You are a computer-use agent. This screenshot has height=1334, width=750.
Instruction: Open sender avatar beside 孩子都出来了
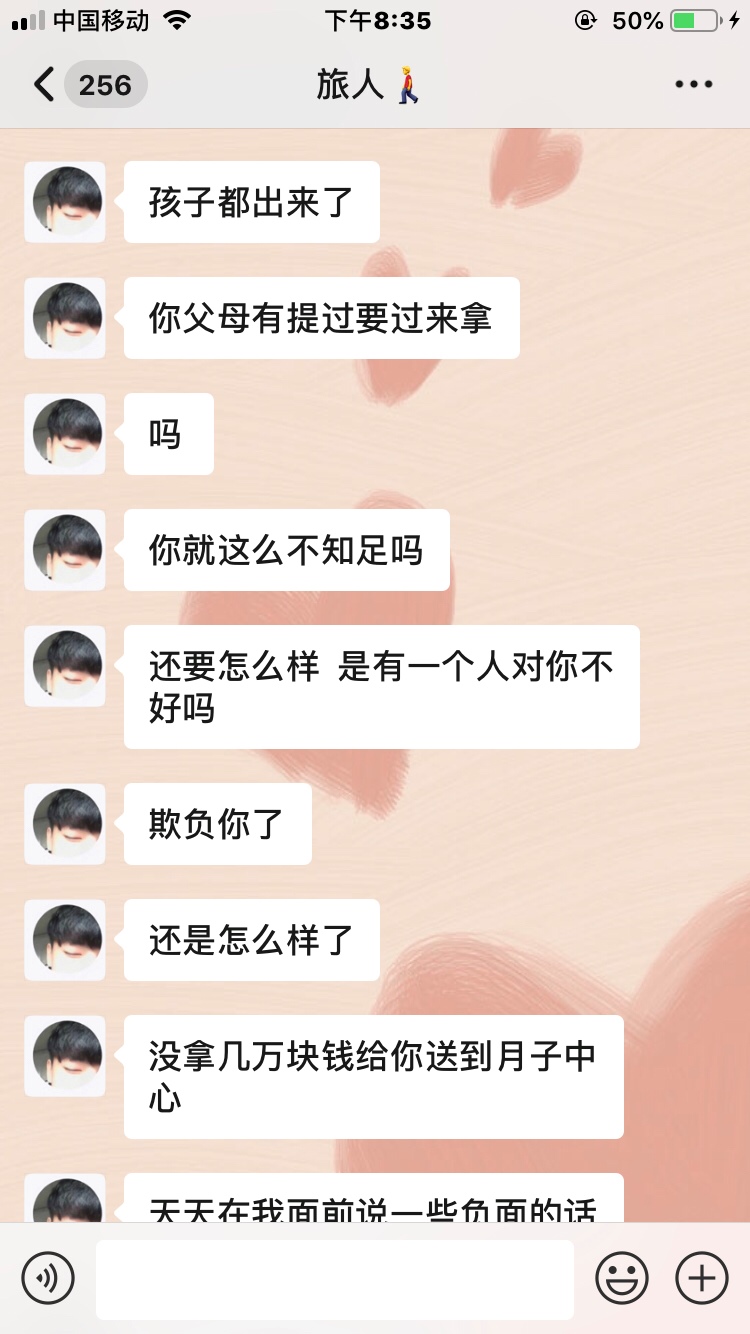(x=66, y=202)
